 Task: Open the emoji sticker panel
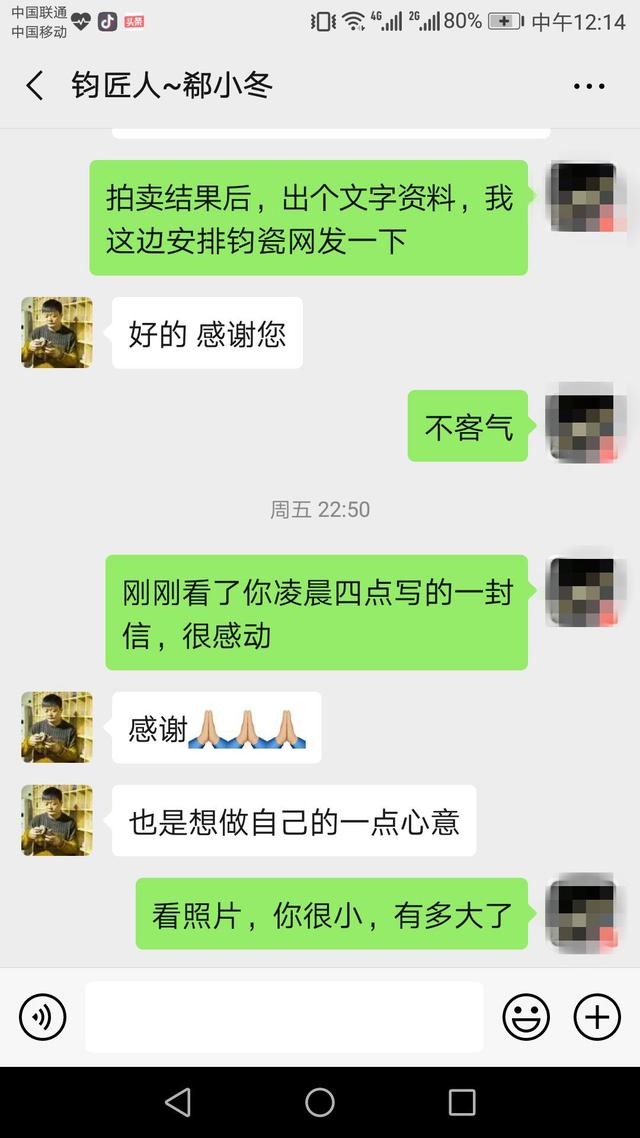(526, 1017)
